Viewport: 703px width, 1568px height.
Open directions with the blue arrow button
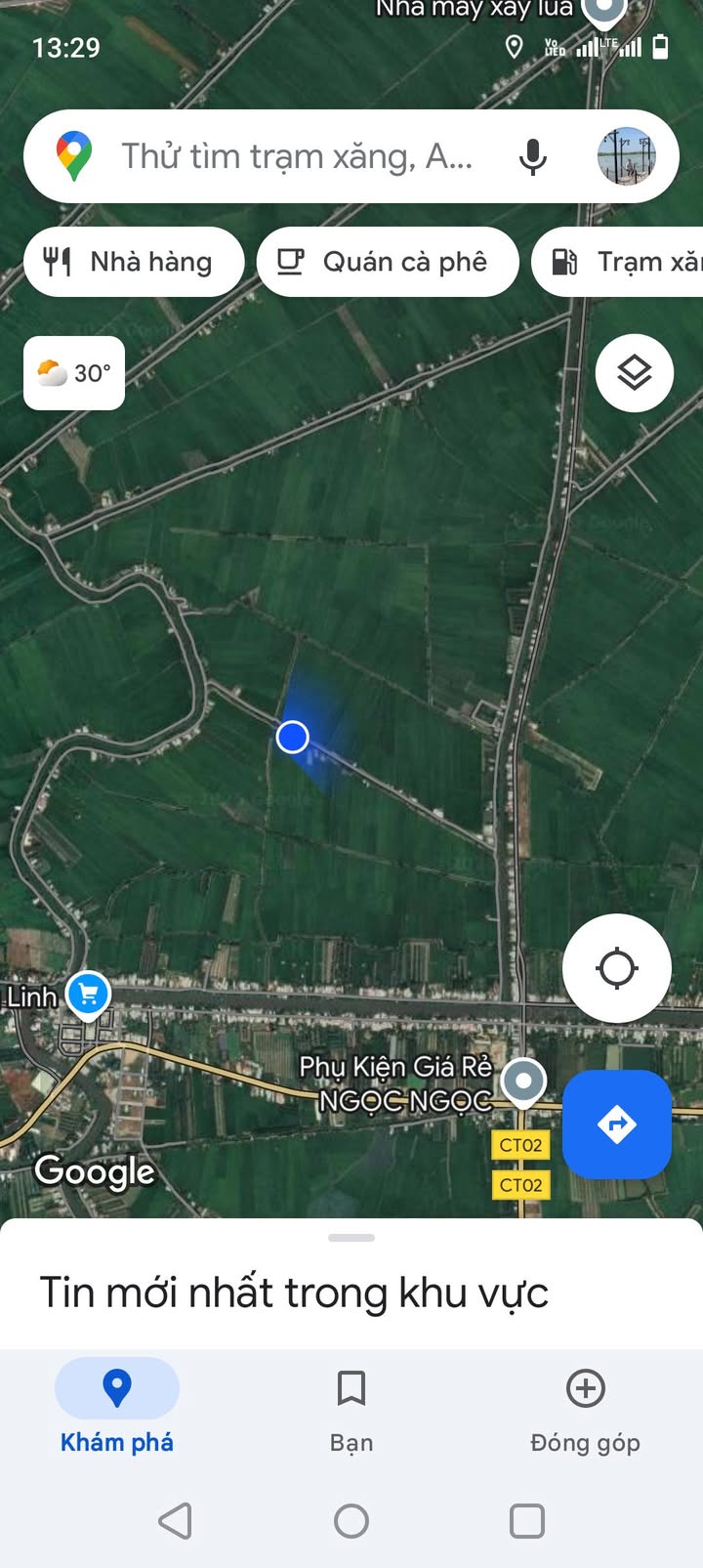coord(616,1123)
